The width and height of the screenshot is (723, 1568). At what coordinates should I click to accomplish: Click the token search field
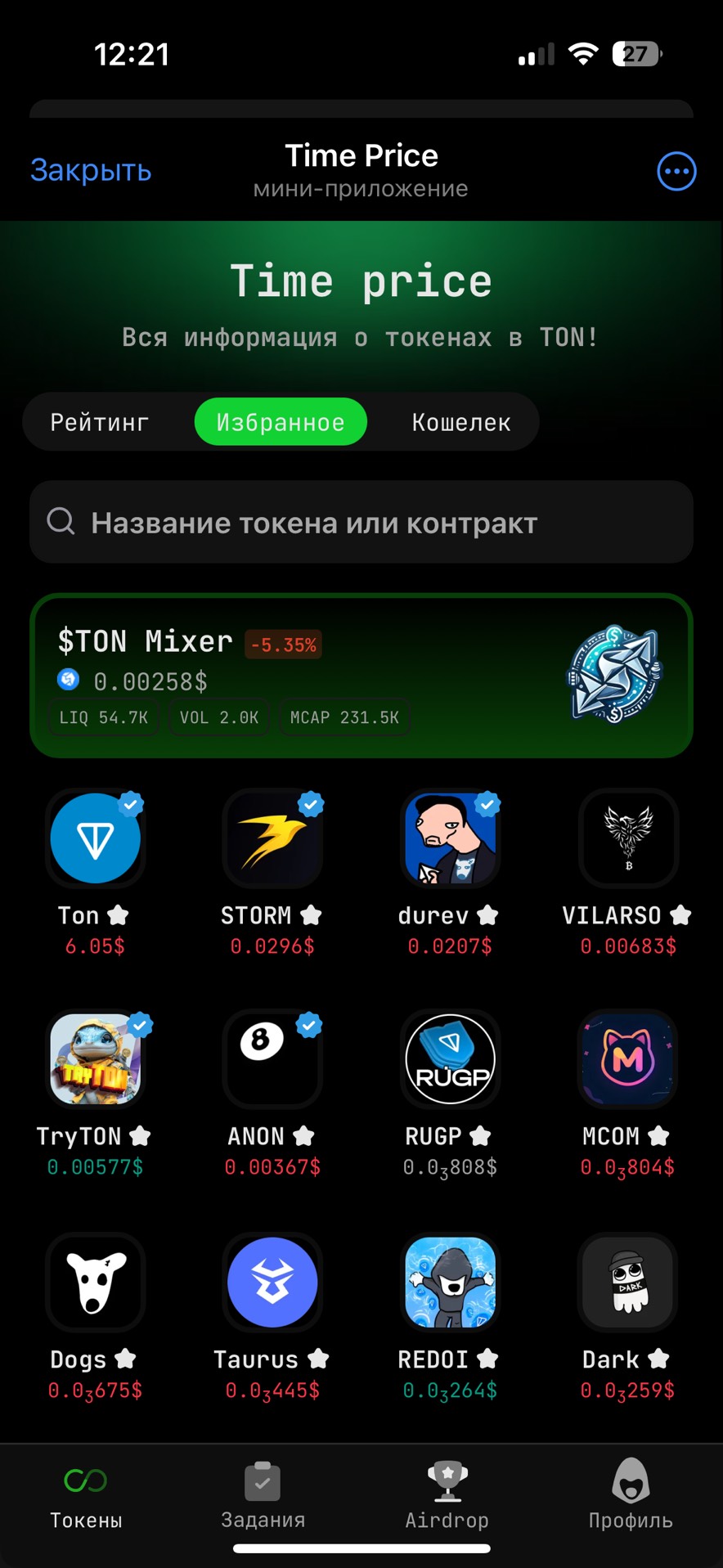[x=361, y=522]
